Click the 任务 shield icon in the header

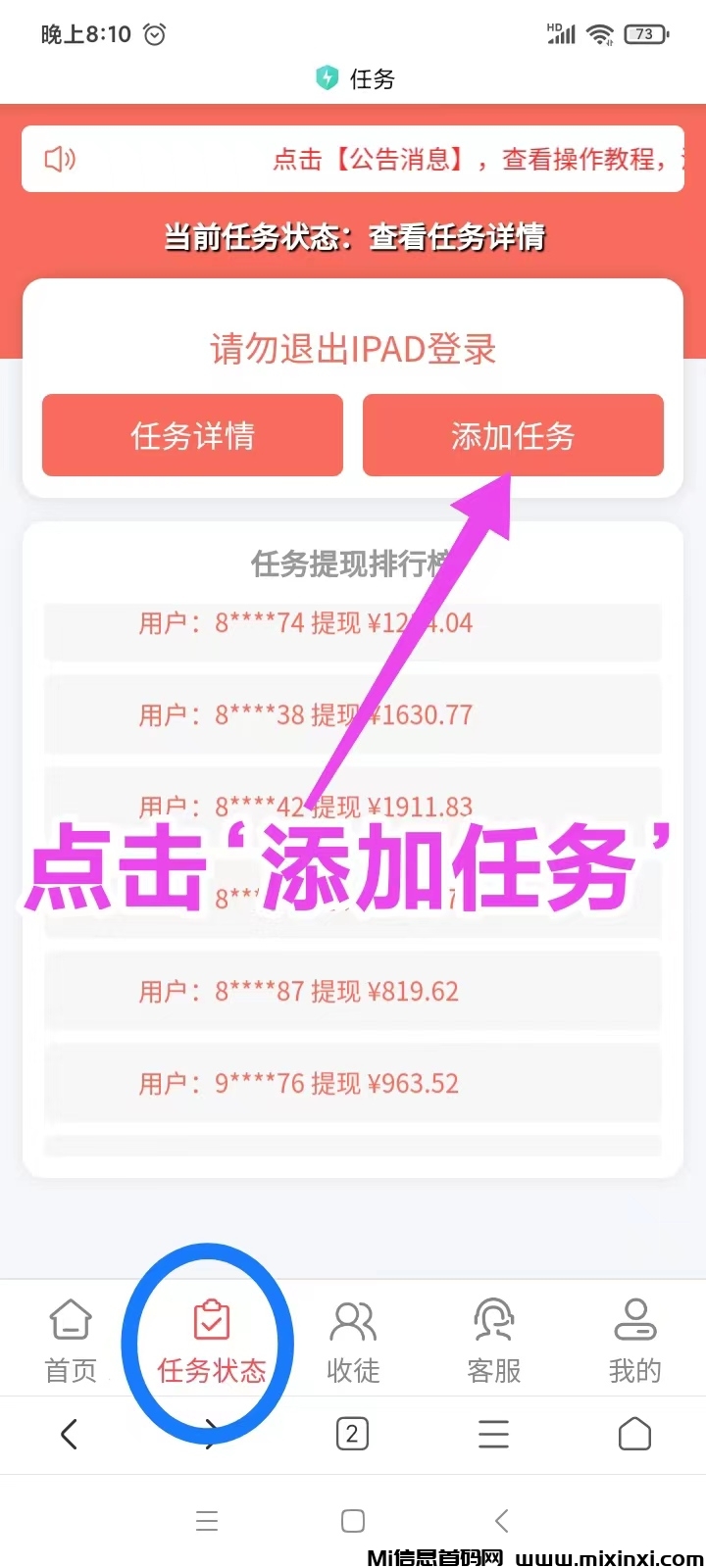click(324, 78)
